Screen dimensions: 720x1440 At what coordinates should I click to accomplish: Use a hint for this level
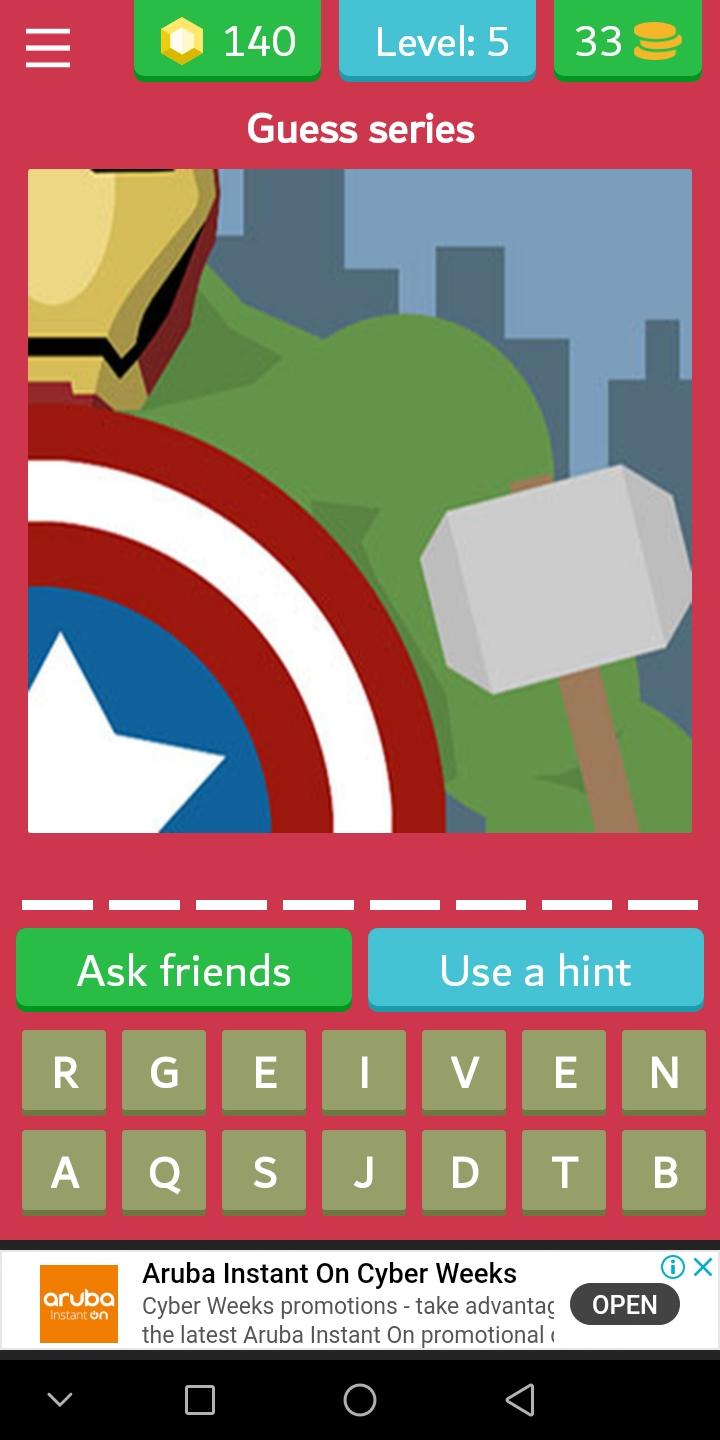click(535, 970)
